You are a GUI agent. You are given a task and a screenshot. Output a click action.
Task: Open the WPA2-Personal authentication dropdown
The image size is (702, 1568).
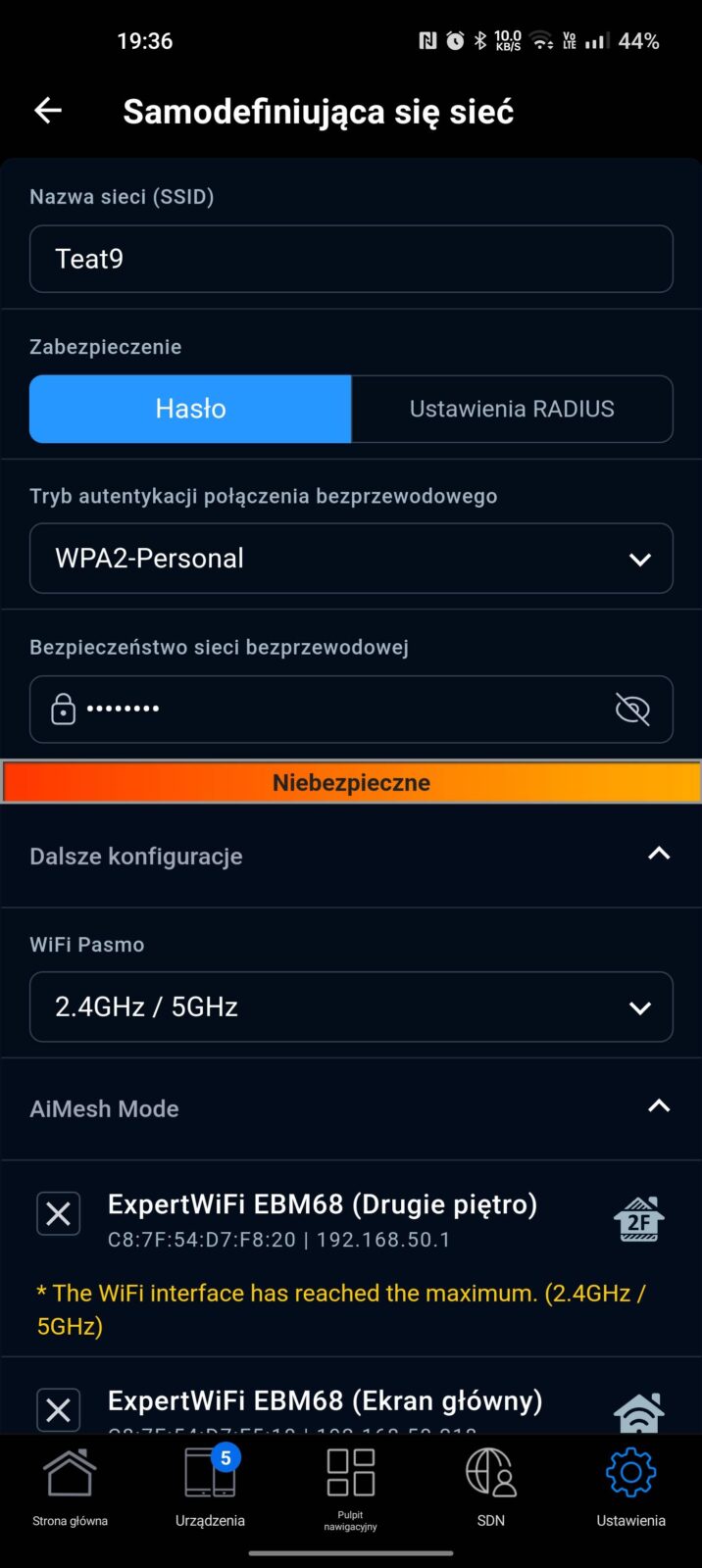[351, 559]
